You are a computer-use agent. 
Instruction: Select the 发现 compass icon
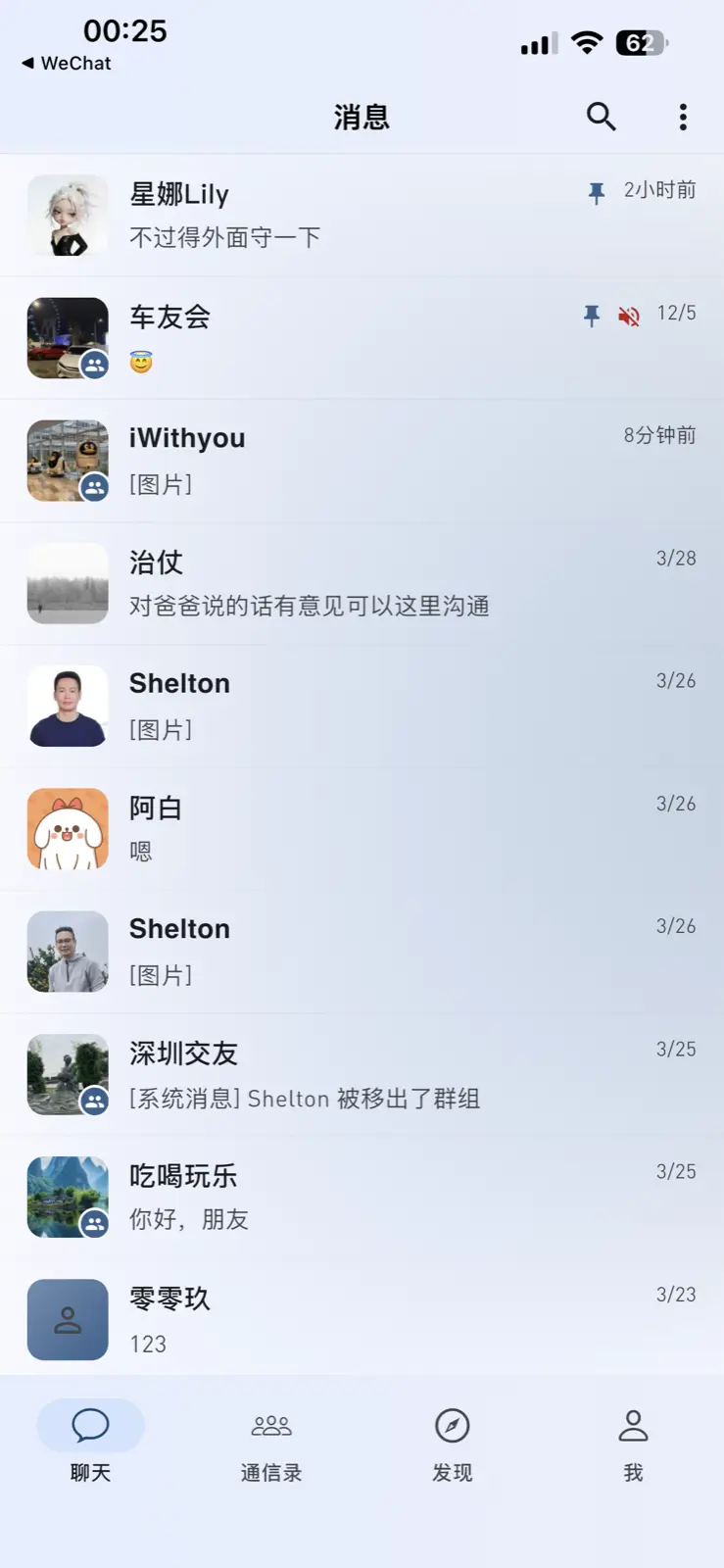click(x=452, y=1426)
